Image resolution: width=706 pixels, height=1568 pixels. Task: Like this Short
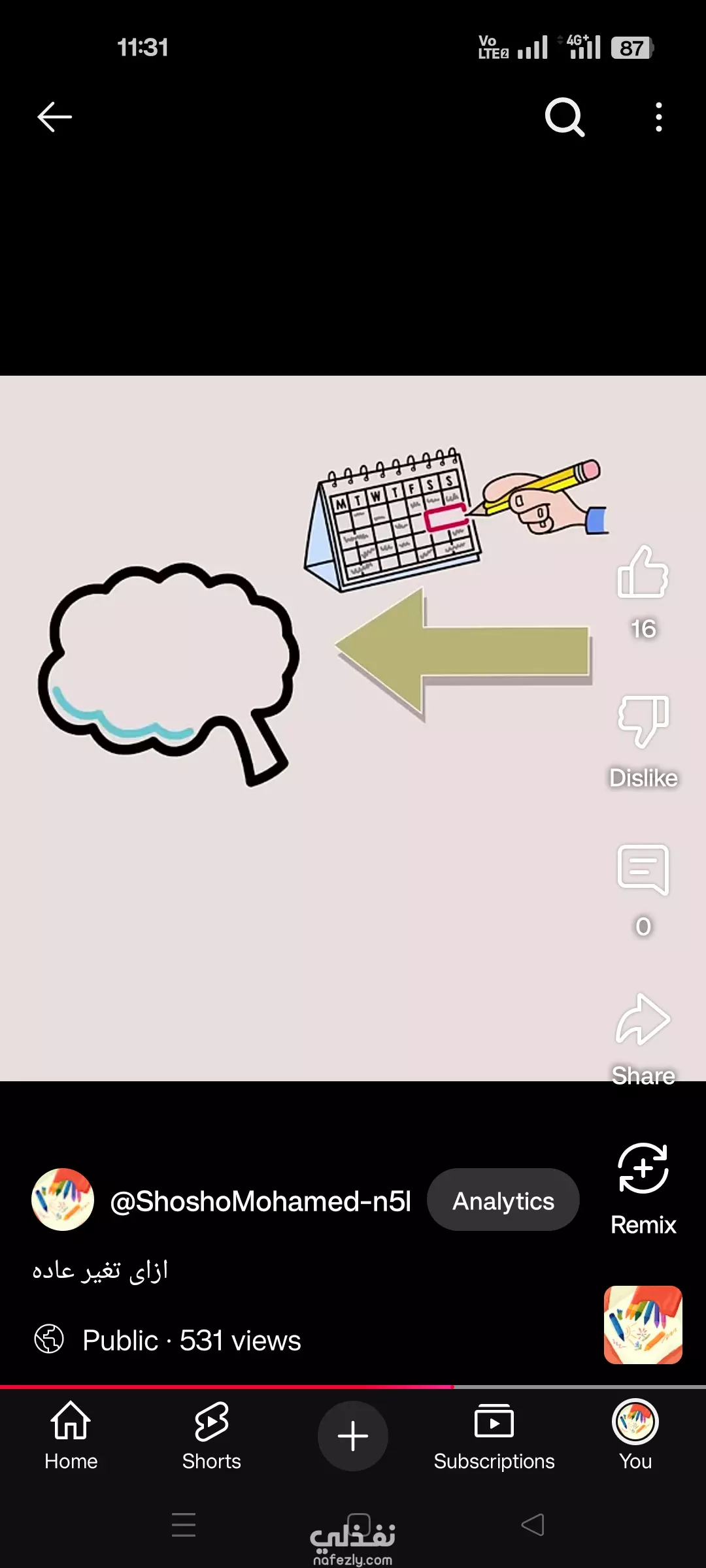pyautogui.click(x=643, y=573)
